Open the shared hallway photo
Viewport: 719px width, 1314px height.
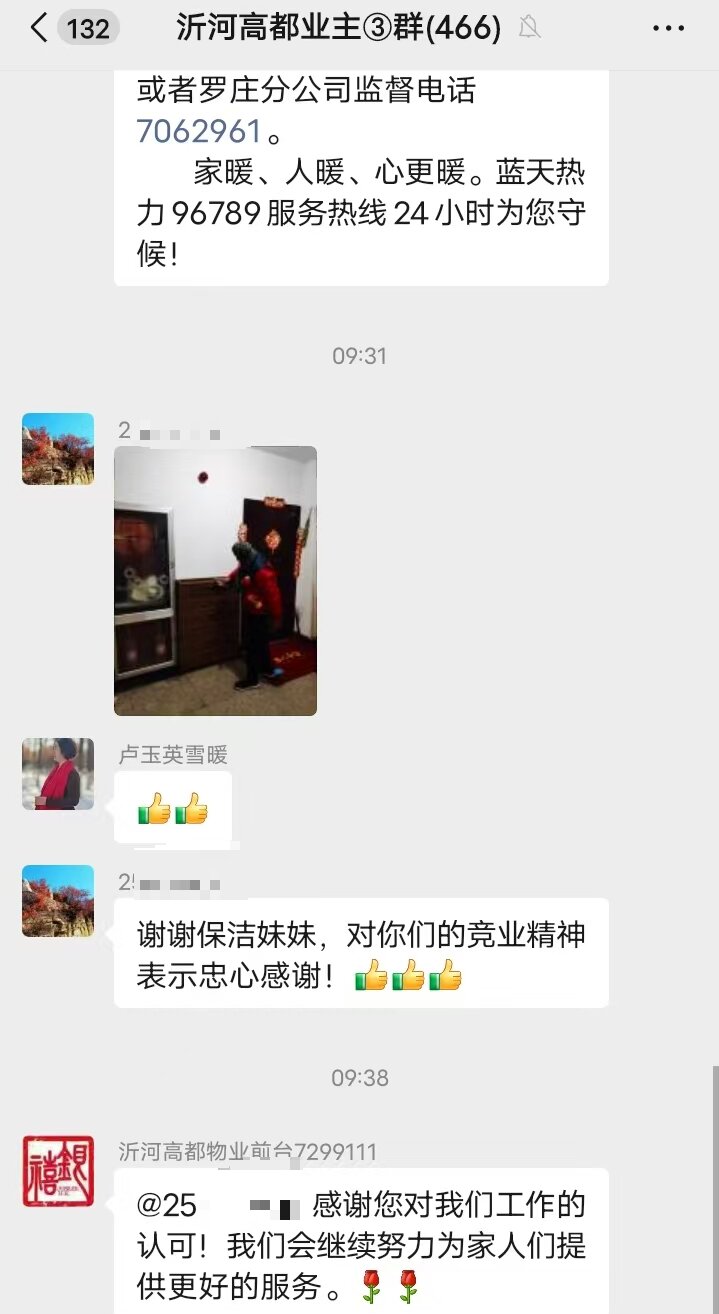tap(215, 580)
